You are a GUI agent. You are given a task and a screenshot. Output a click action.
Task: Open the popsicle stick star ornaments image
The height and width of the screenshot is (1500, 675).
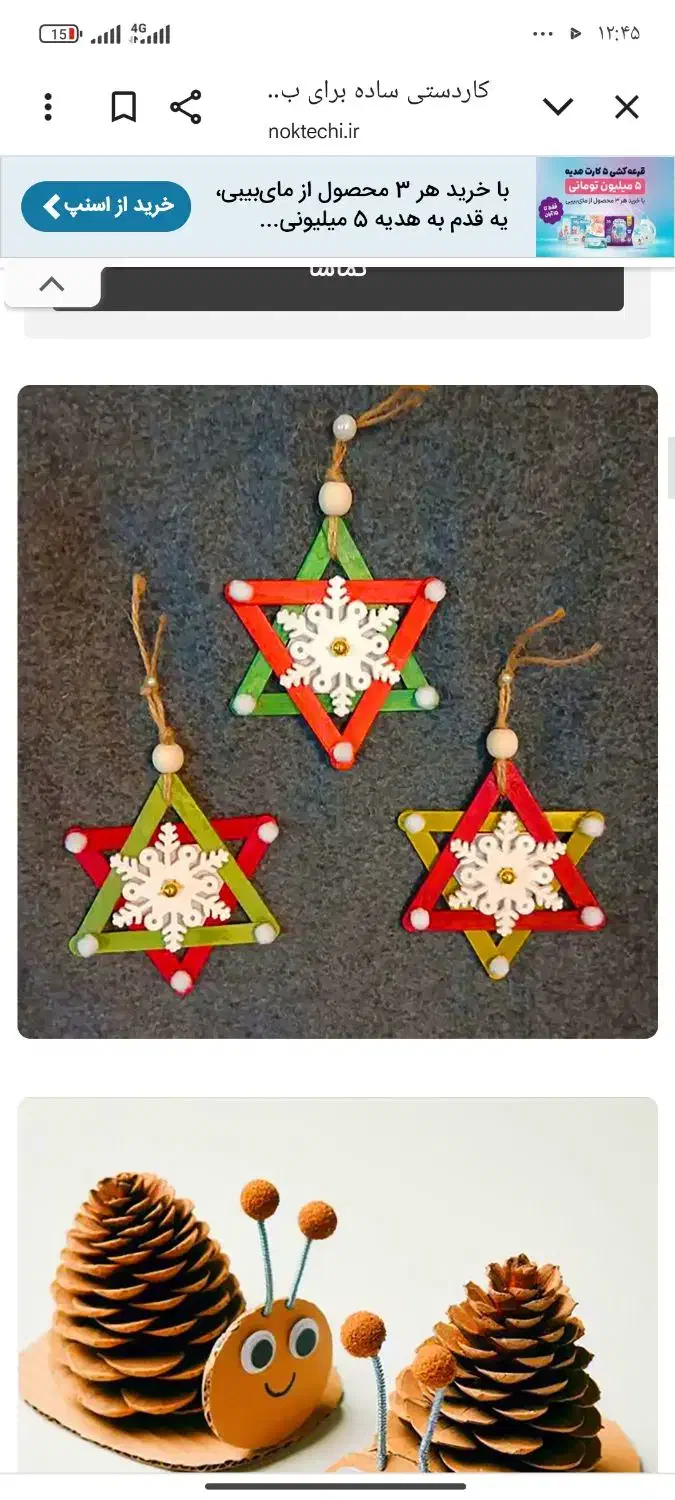337,710
